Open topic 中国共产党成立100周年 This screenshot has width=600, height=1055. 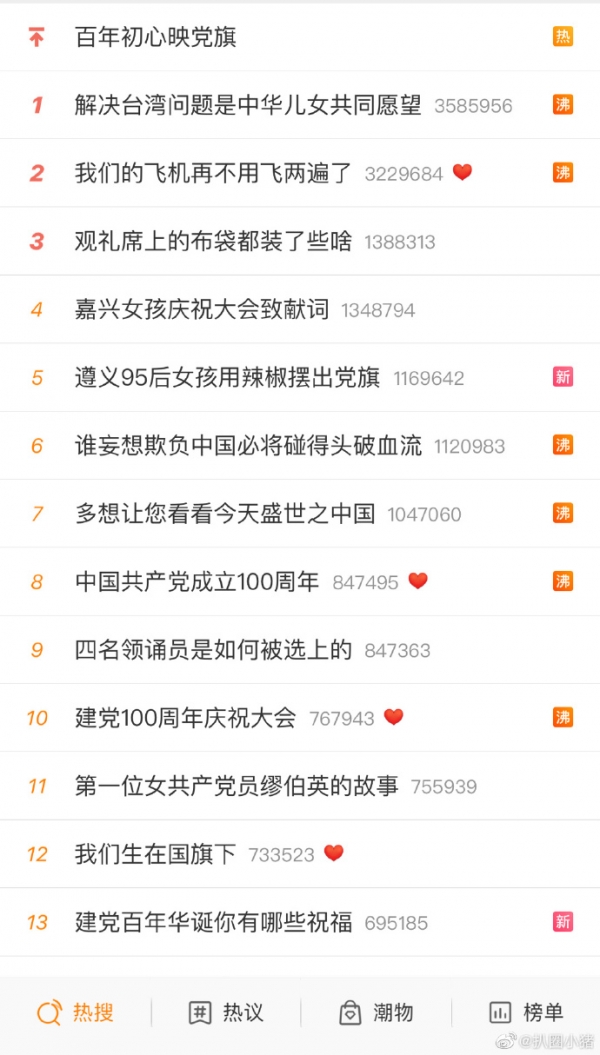coord(300,581)
